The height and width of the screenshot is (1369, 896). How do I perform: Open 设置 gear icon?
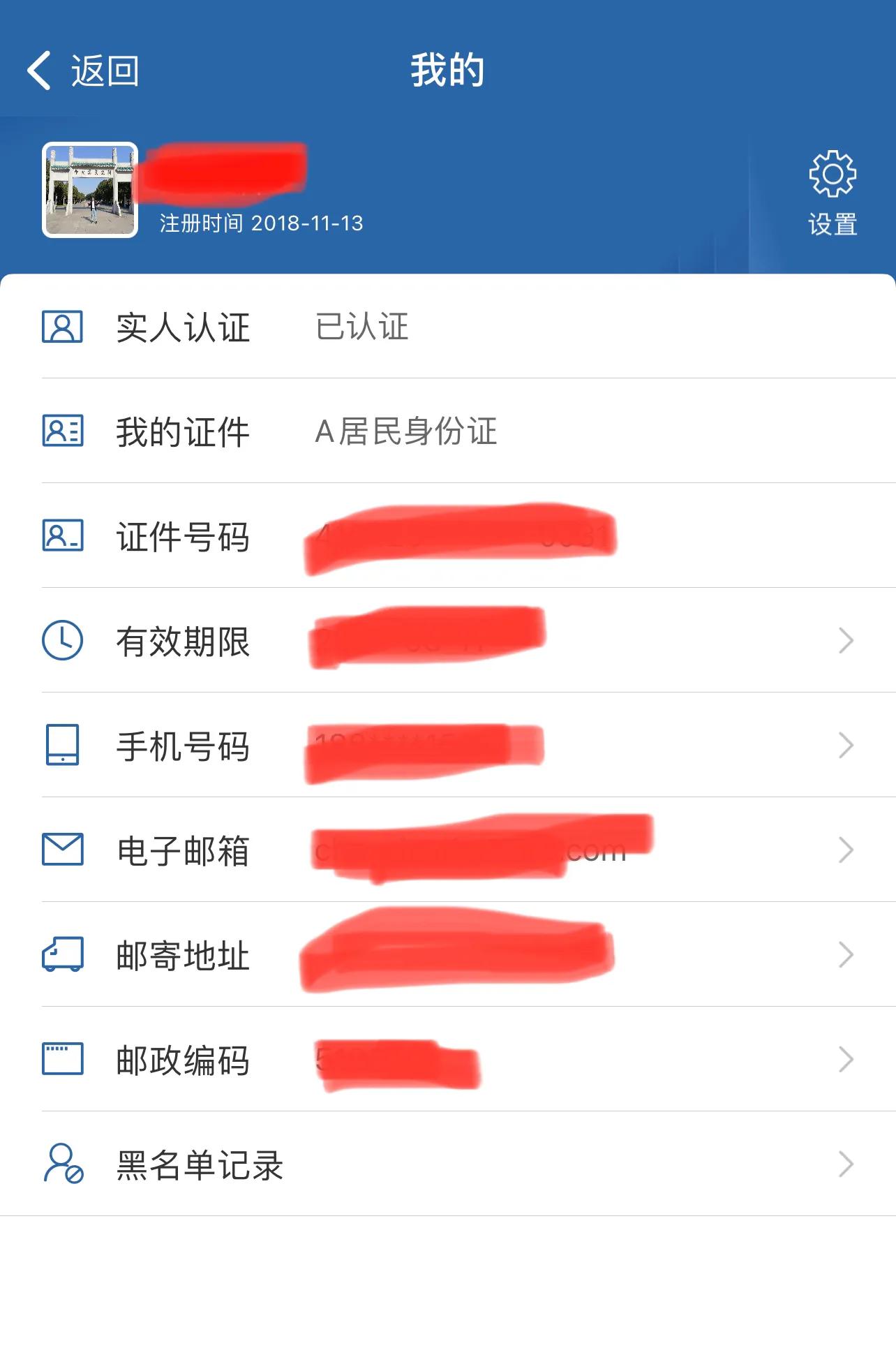pos(832,175)
